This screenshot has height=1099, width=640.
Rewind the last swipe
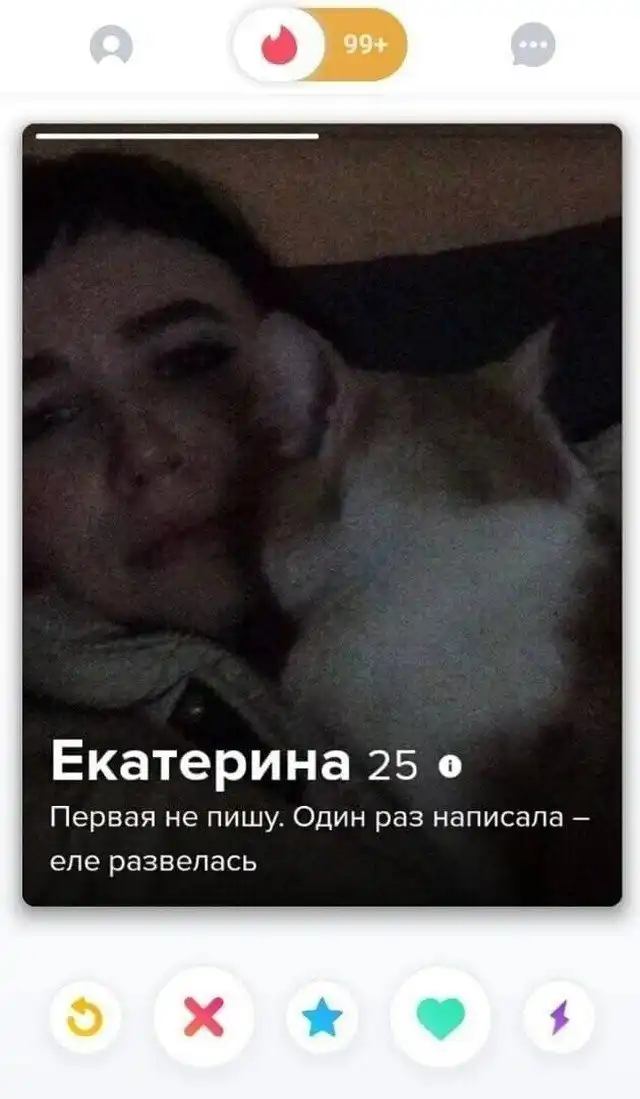[x=85, y=1018]
